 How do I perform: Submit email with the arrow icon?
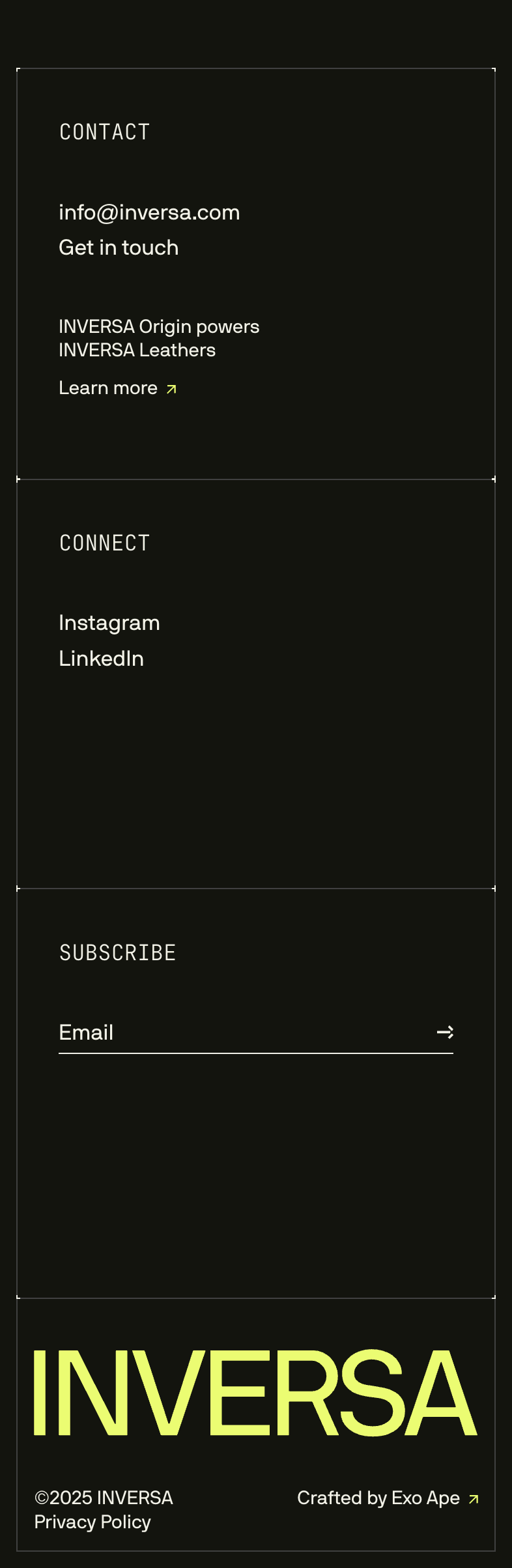click(x=445, y=1033)
